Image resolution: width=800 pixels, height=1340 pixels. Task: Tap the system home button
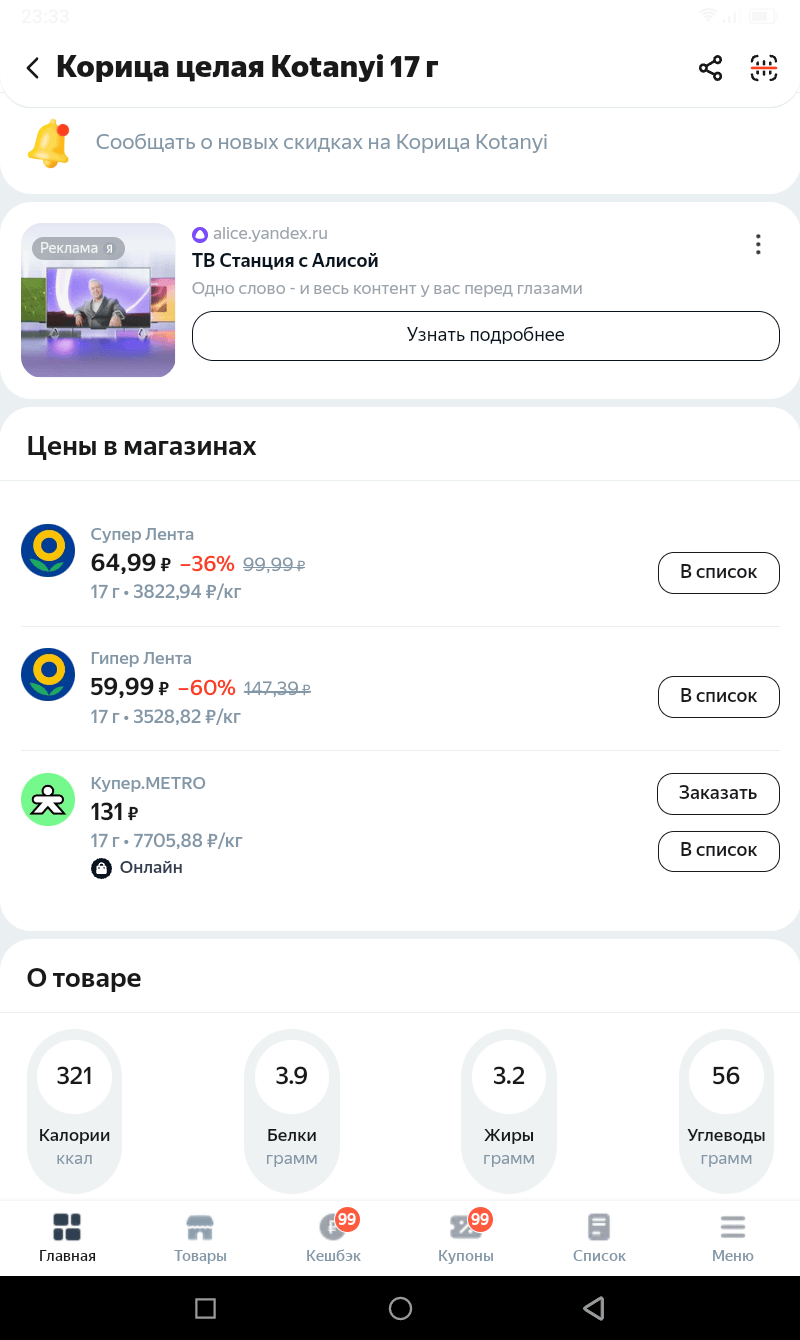tap(400, 1308)
